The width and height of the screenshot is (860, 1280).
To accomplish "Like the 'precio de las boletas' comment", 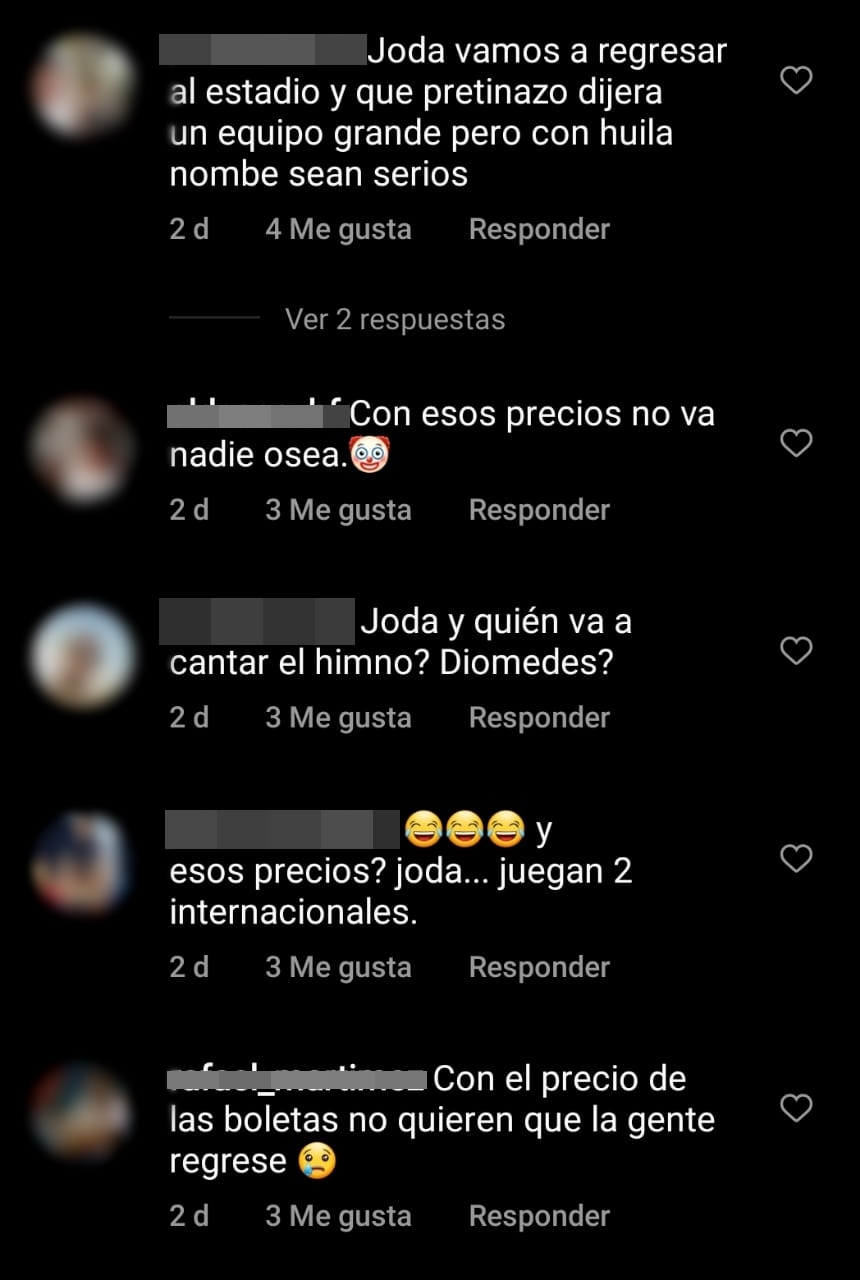I will (x=795, y=1108).
